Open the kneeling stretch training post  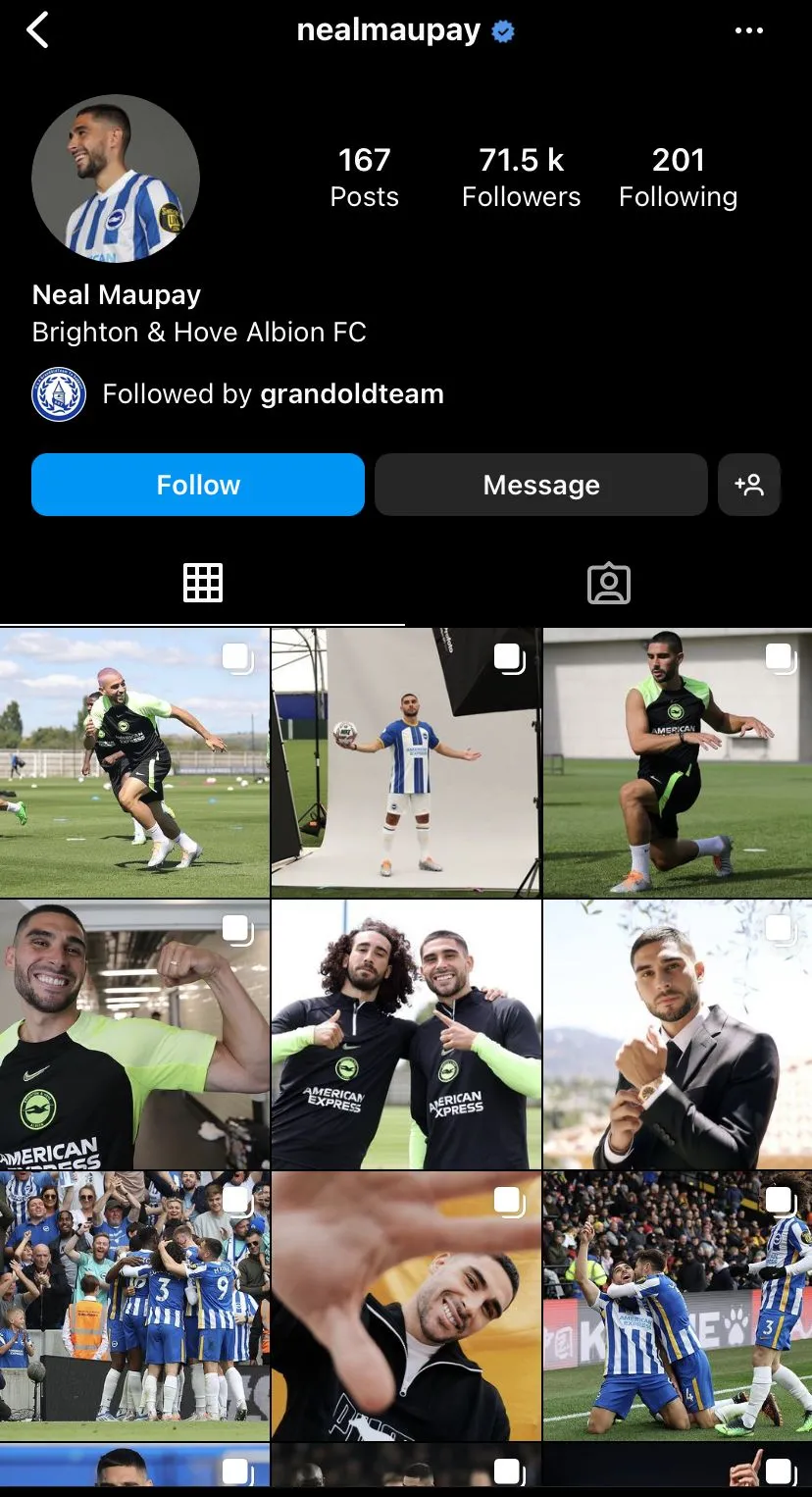tap(678, 763)
